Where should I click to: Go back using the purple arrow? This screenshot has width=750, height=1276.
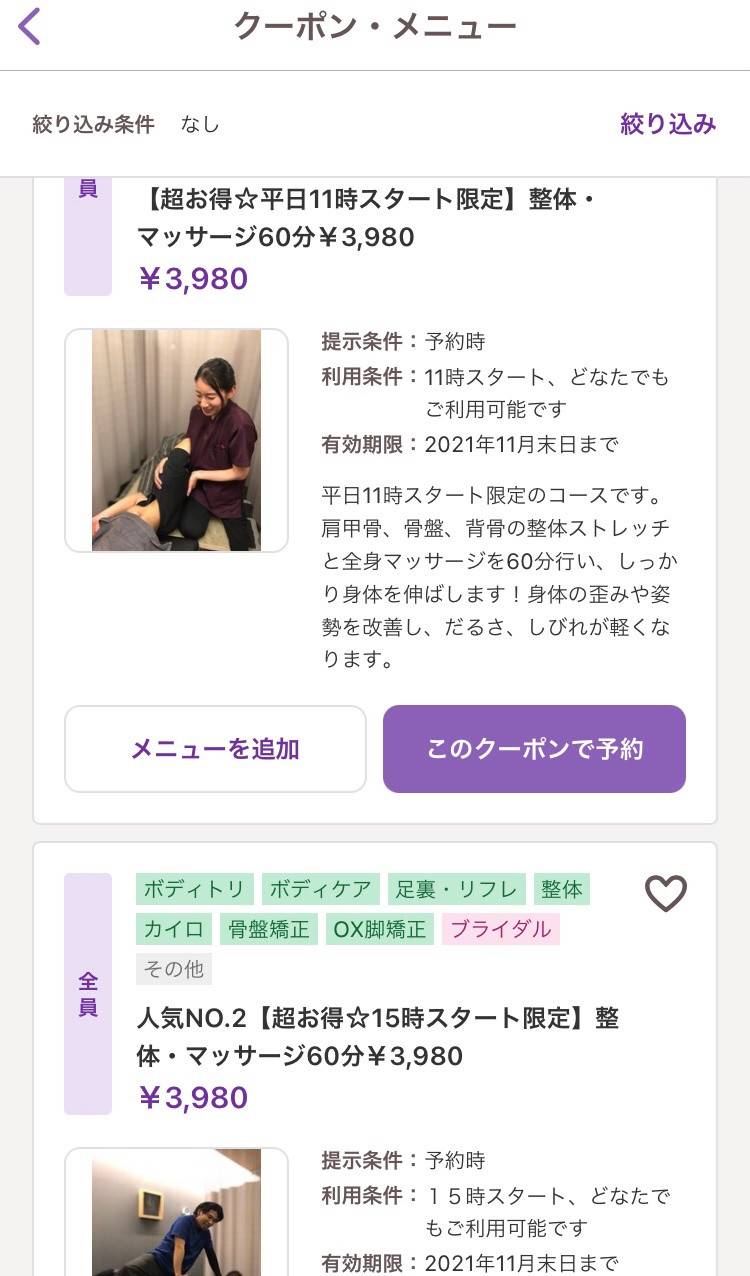click(30, 27)
